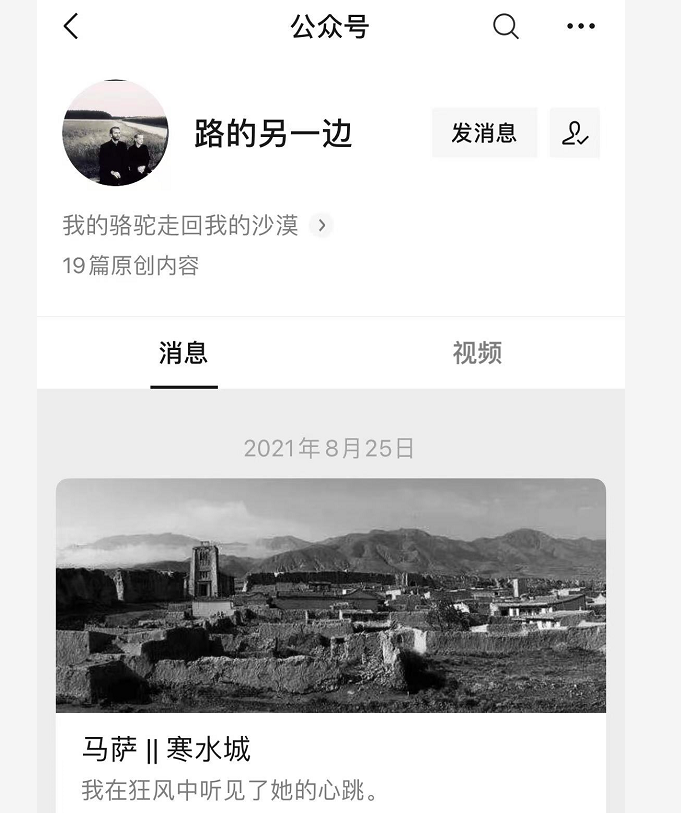Search within this official account

506,27
